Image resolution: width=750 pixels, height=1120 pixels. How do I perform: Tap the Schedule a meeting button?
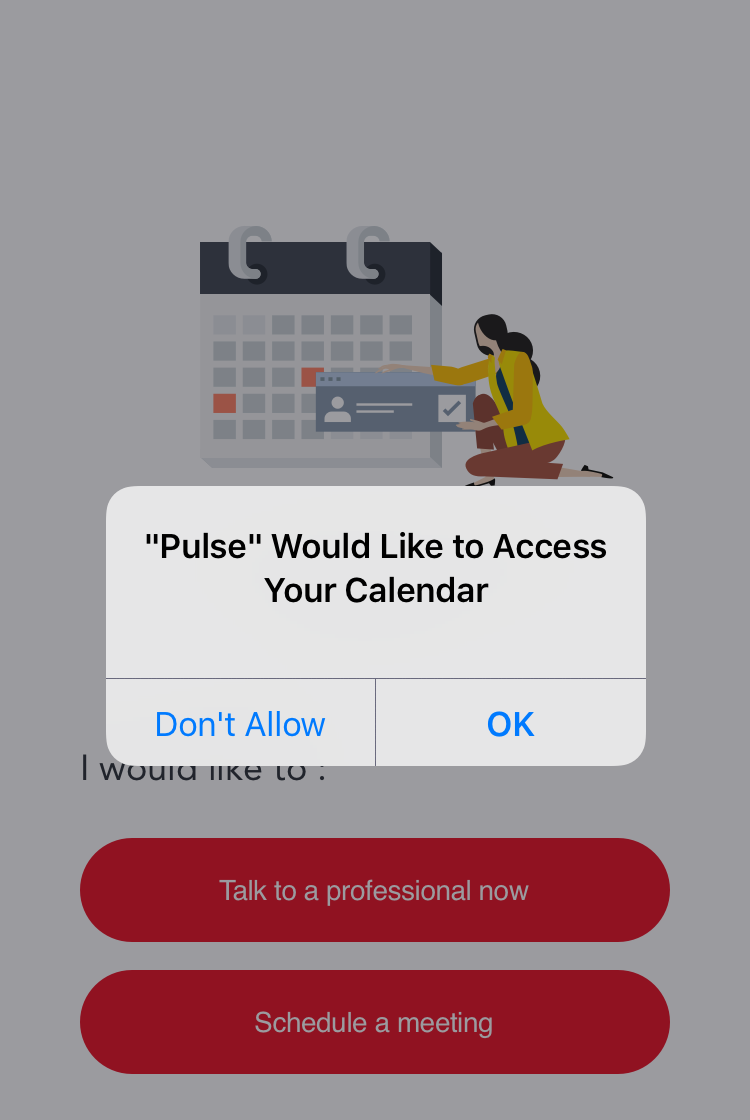(374, 1022)
